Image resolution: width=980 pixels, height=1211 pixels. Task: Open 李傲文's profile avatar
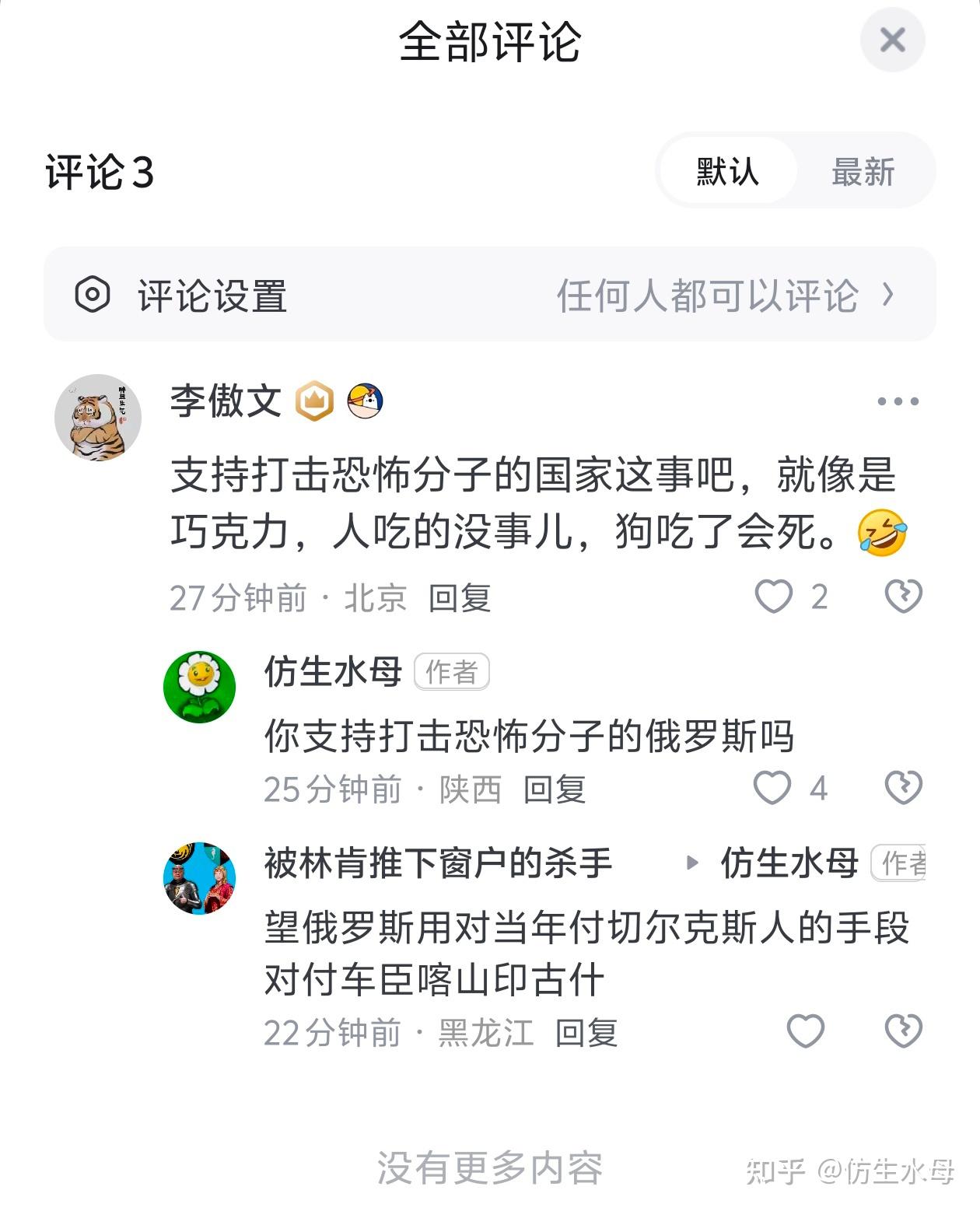coord(98,418)
